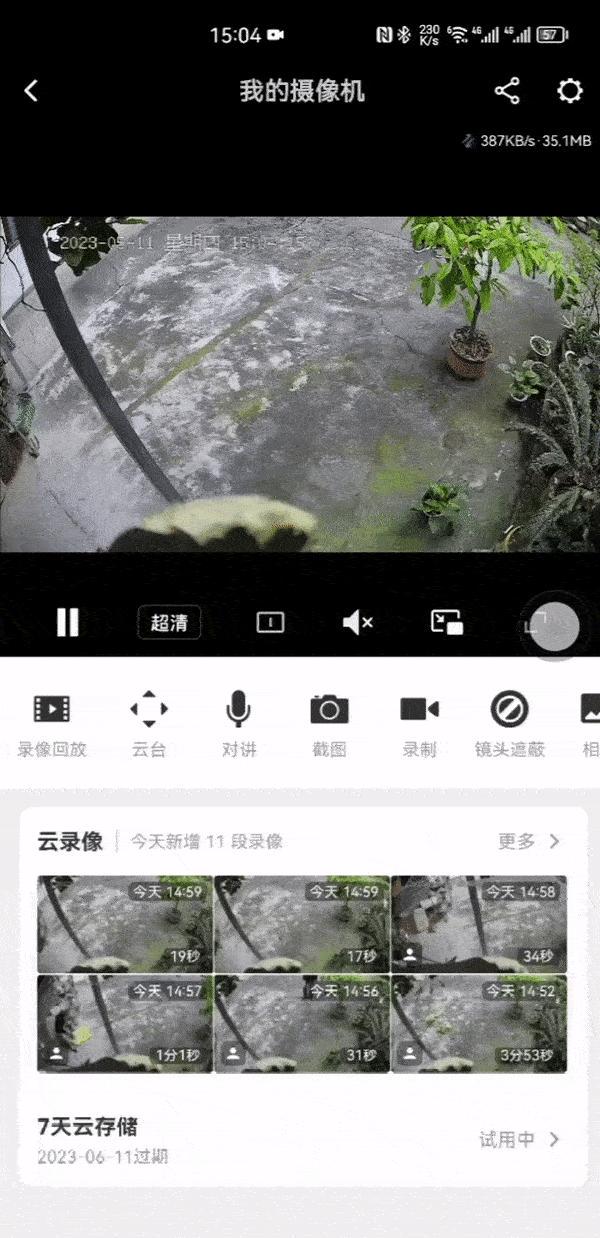
Task: Share this camera
Action: [507, 91]
